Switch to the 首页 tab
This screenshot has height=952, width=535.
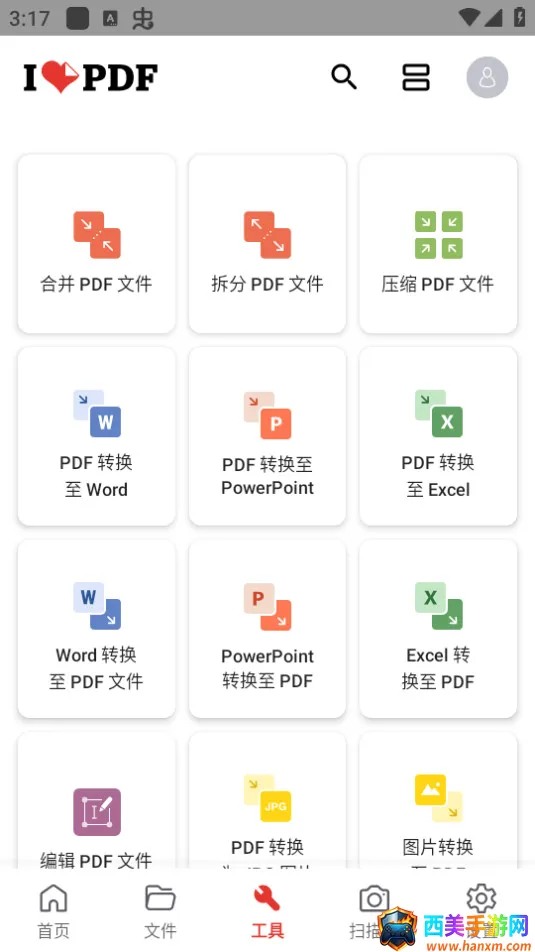click(x=53, y=911)
